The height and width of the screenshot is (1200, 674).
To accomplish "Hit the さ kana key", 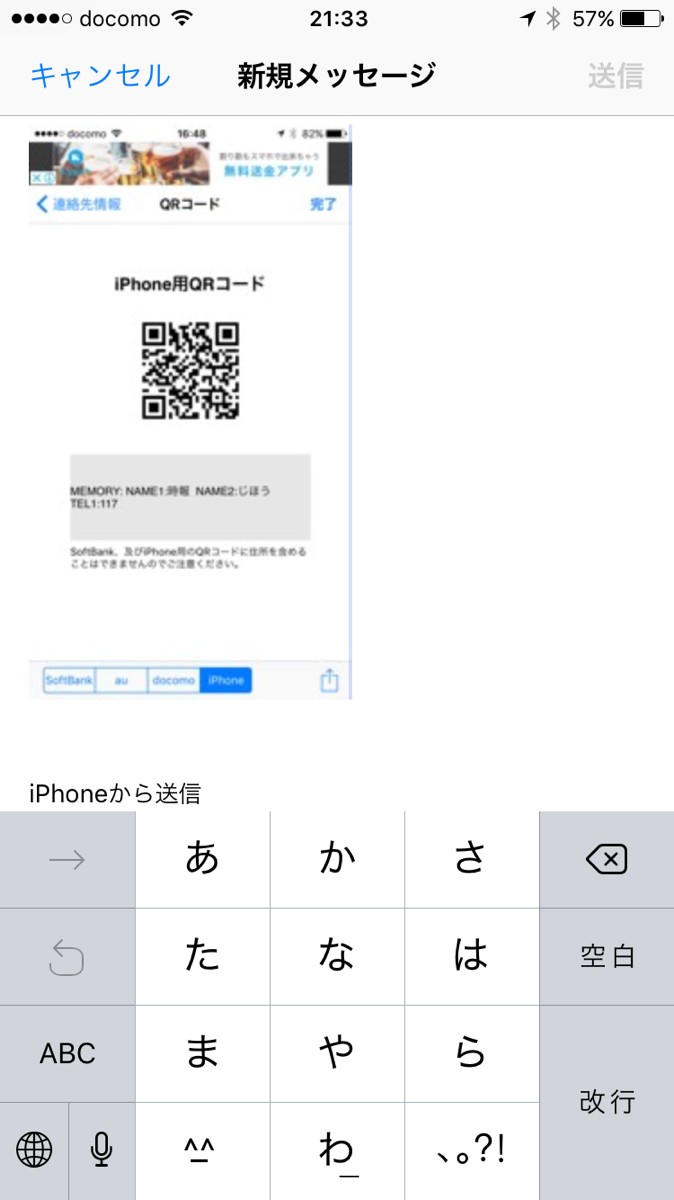I will point(471,859).
